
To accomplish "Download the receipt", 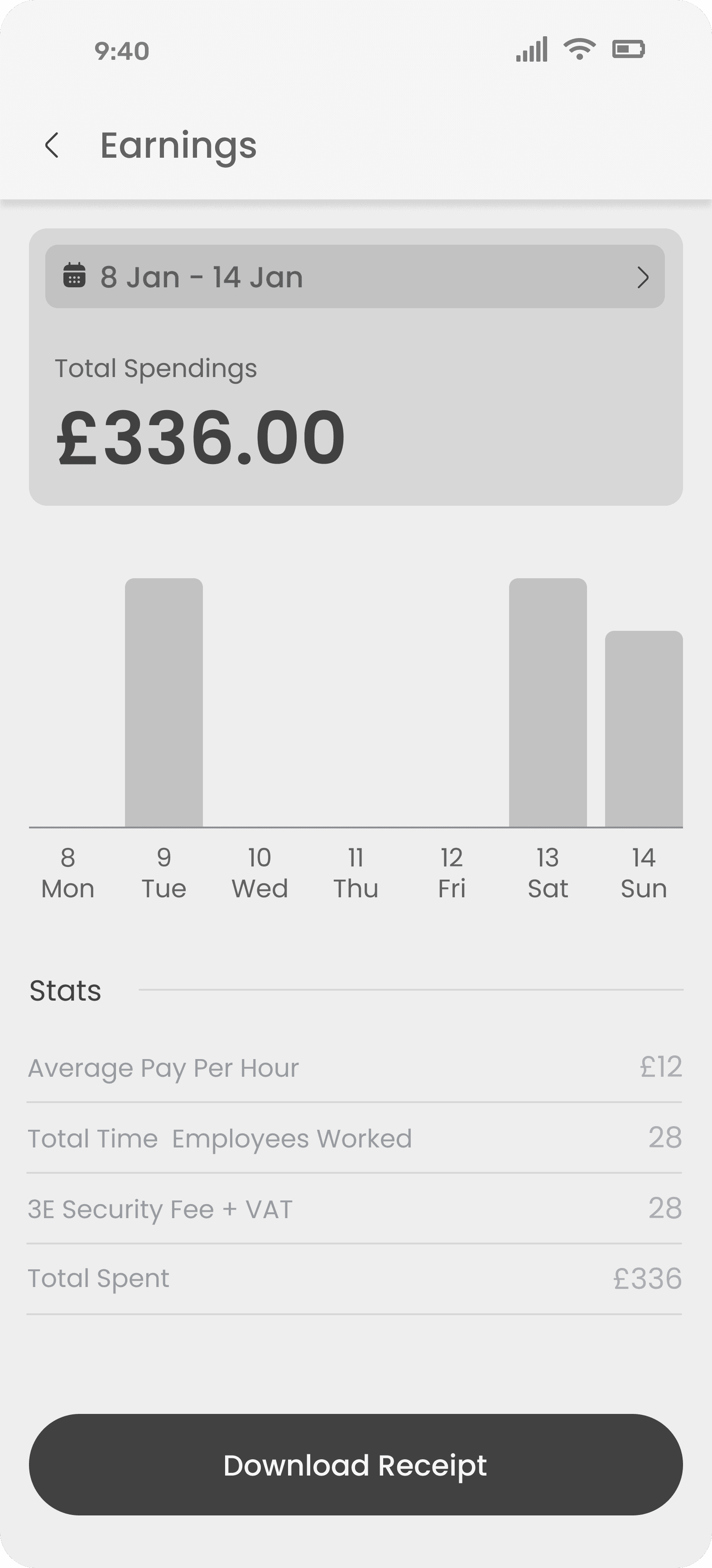I will [x=356, y=1464].
